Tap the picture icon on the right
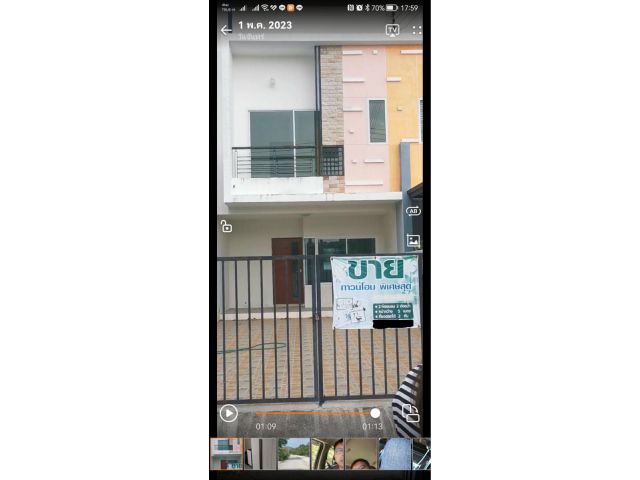Screen dimensions: 640x480 (412, 241)
